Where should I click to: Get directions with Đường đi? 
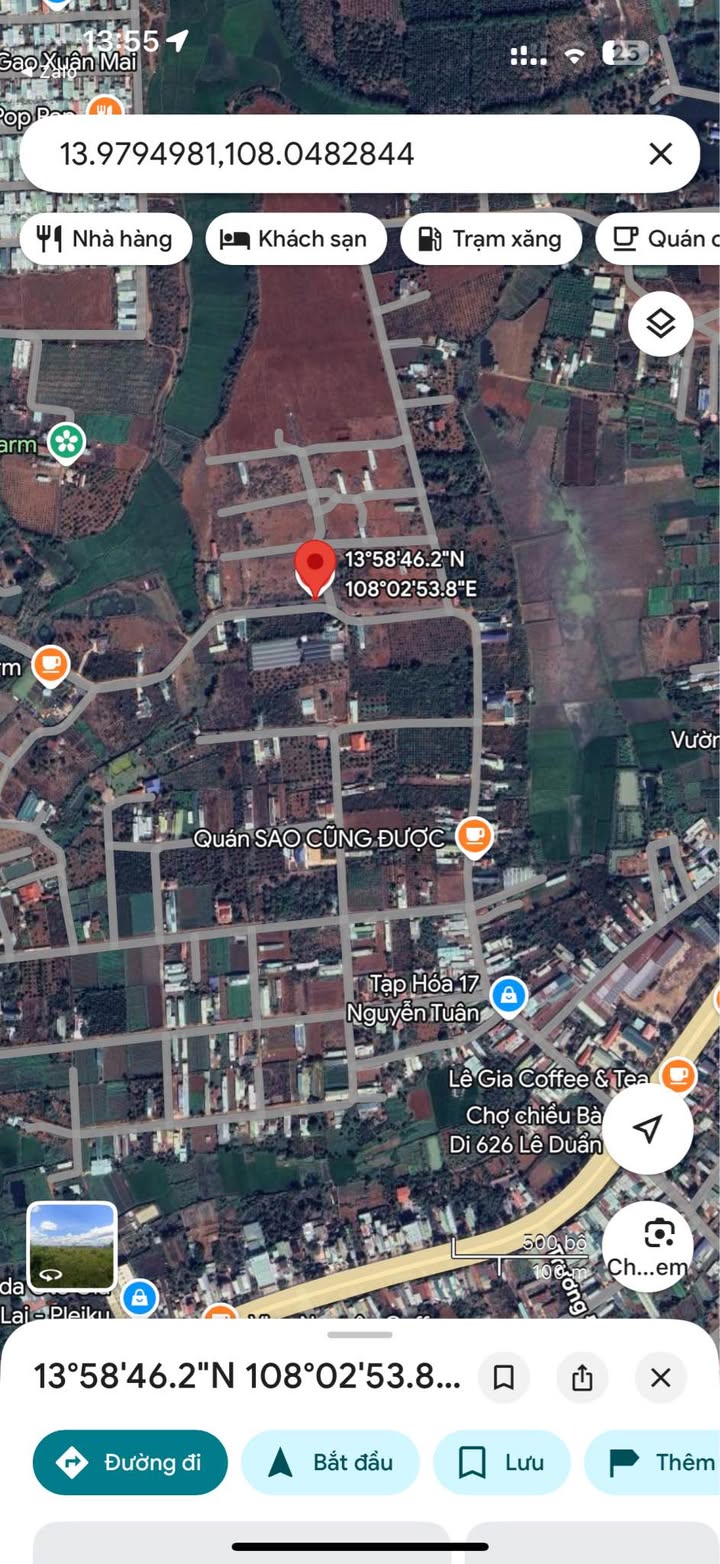point(130,1462)
